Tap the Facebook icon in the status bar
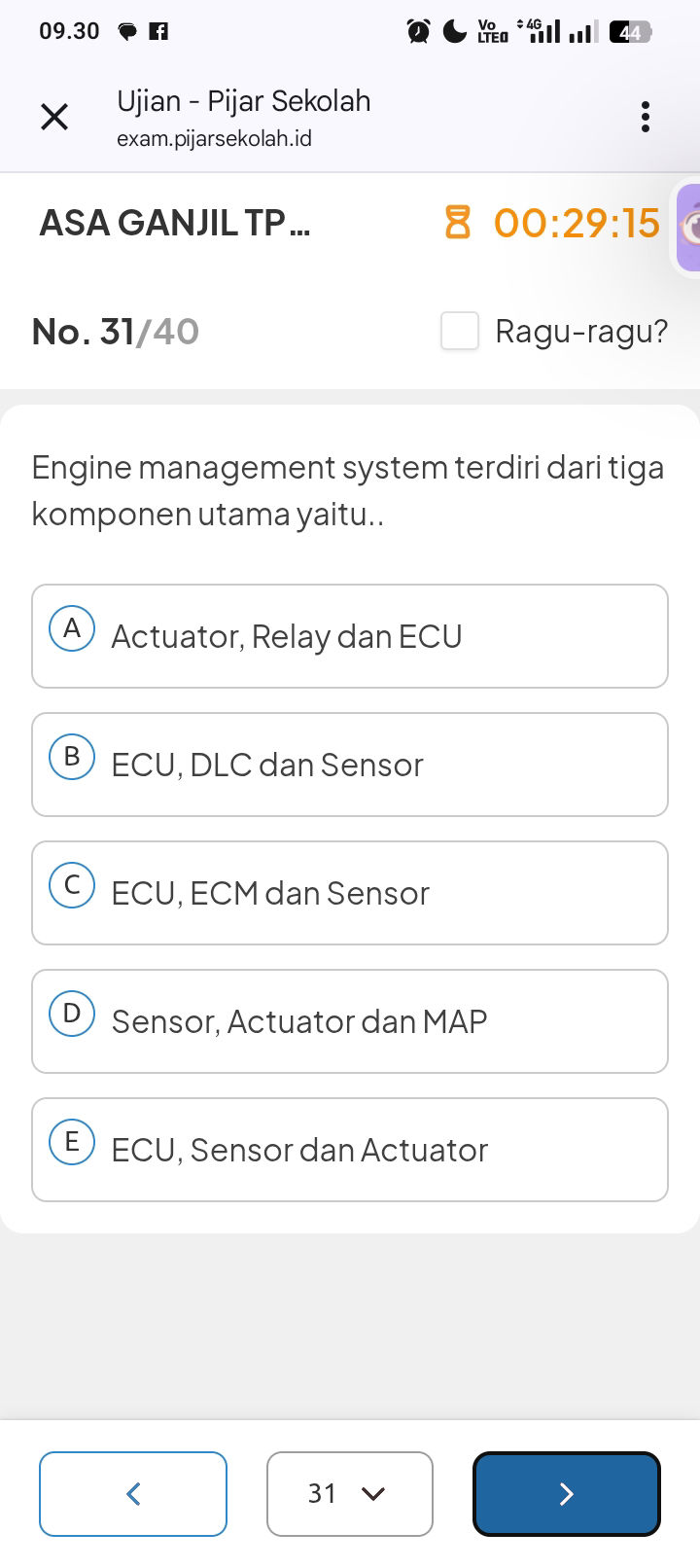Screen dimensions: 700x1568 (x=158, y=30)
